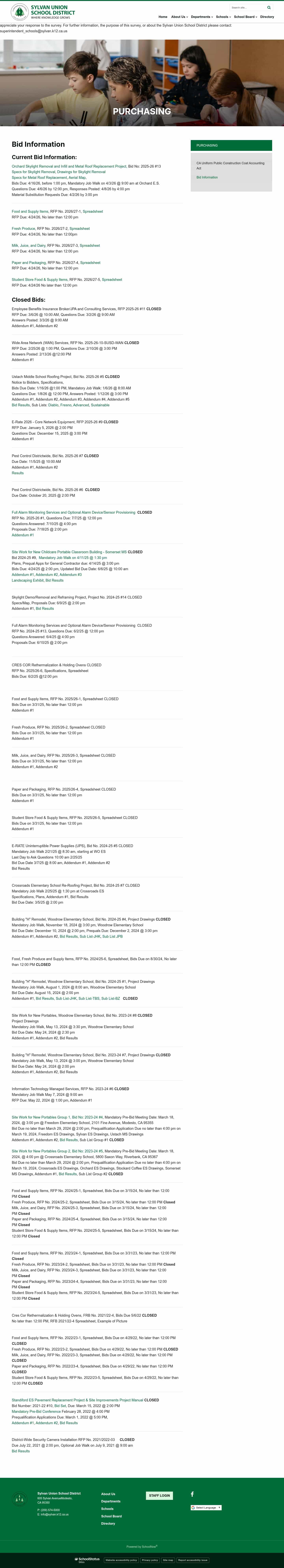The image size is (284, 1568).
Task: Expand the Schools menu
Action: [x=223, y=17]
